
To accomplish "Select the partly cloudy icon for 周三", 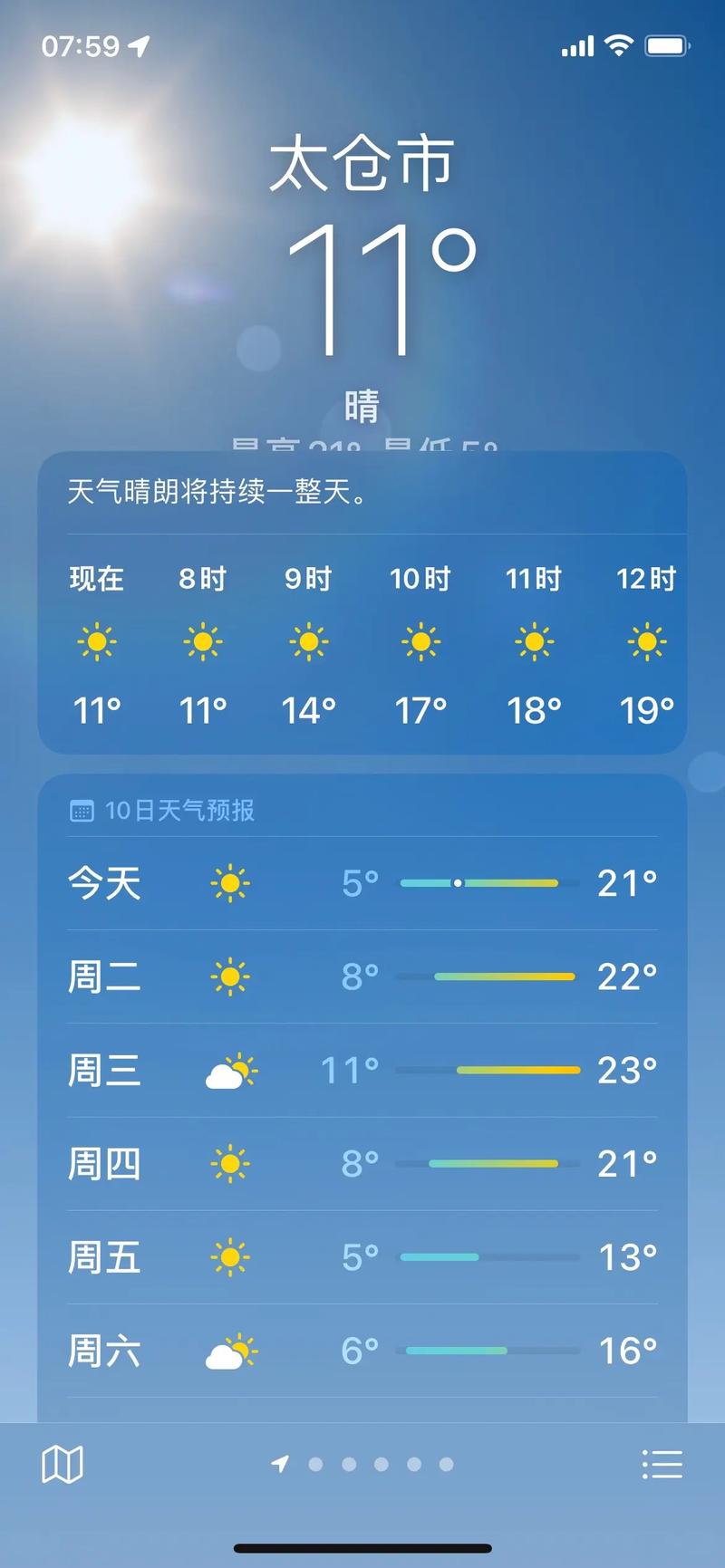I will tap(229, 1071).
